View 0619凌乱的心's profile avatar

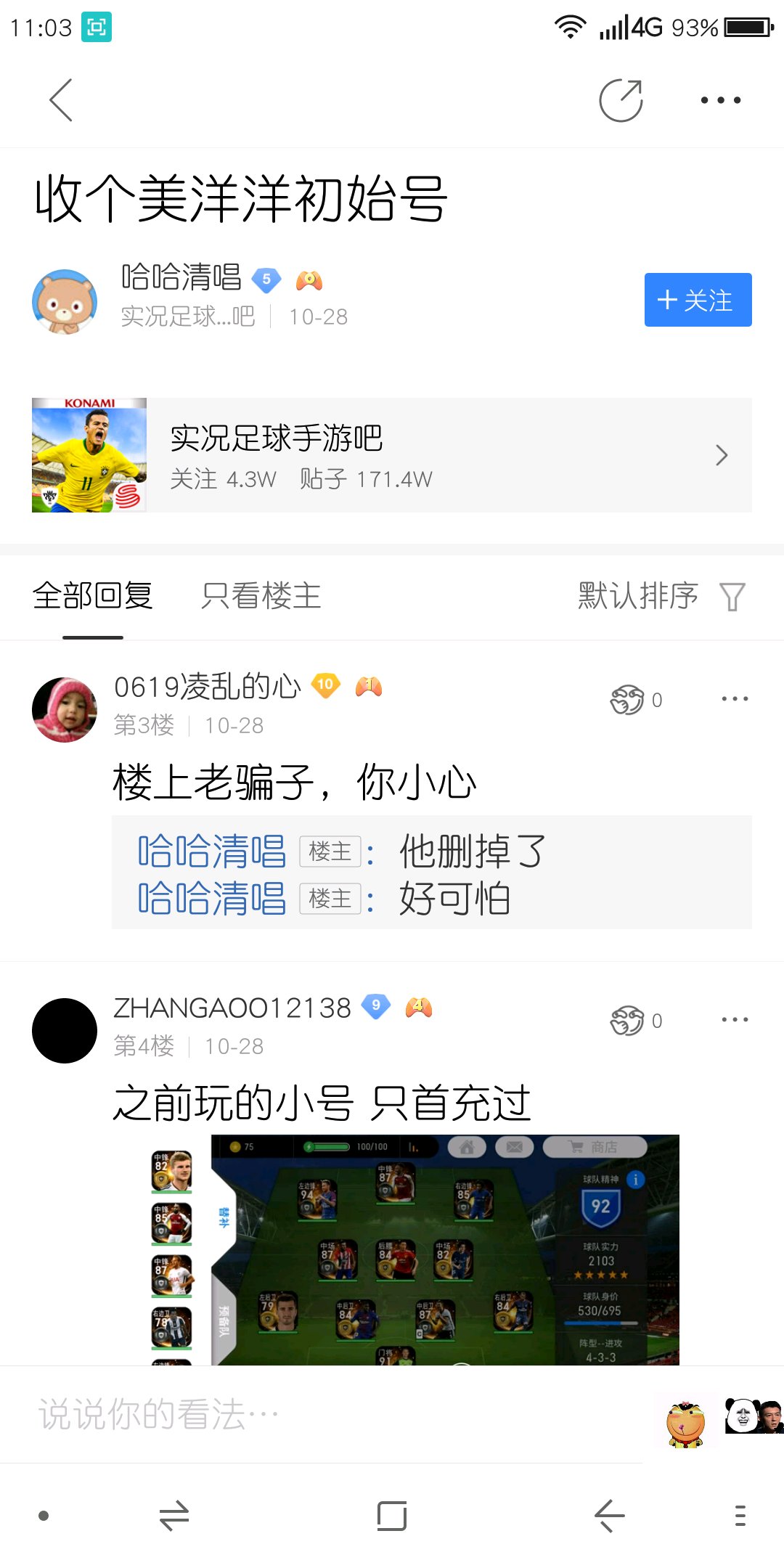[65, 710]
